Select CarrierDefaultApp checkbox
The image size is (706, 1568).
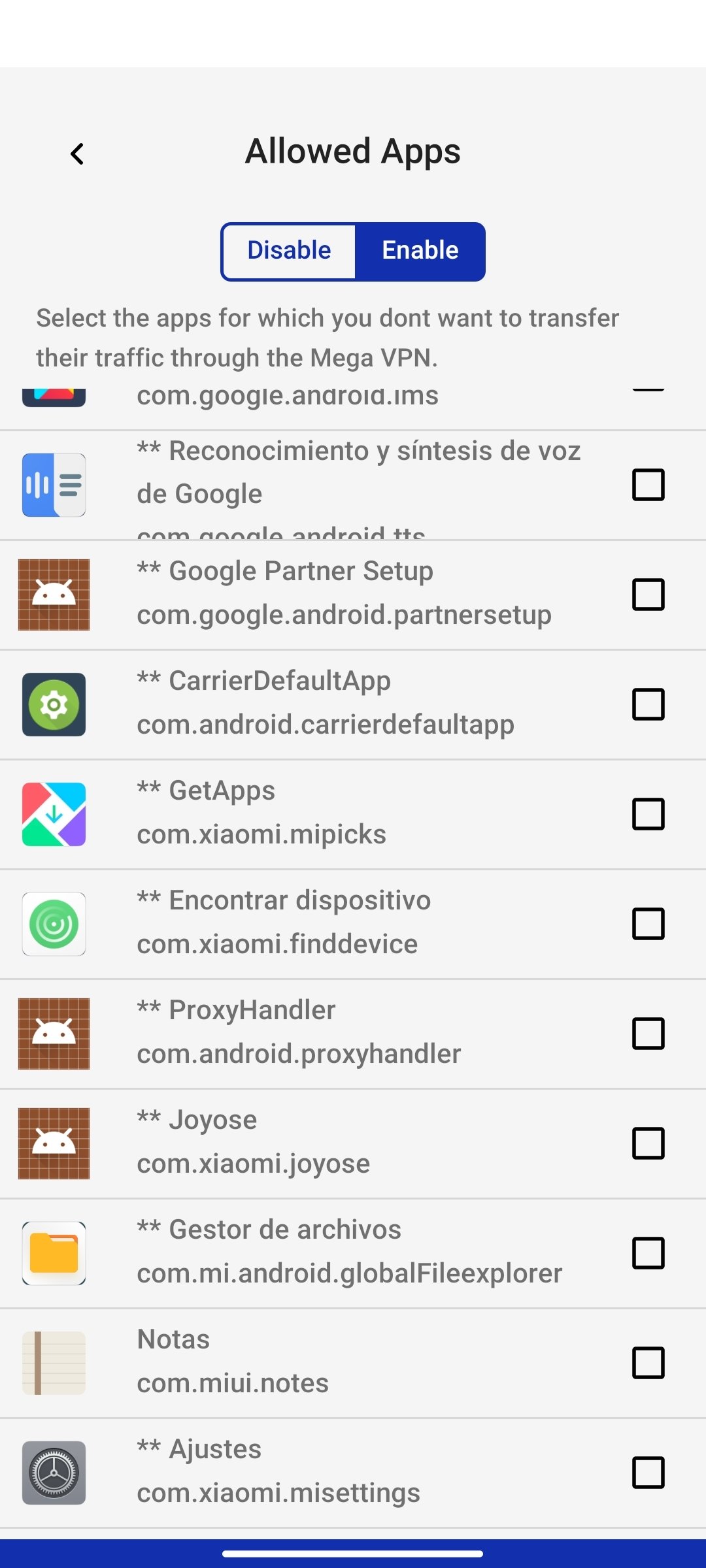[x=648, y=704]
